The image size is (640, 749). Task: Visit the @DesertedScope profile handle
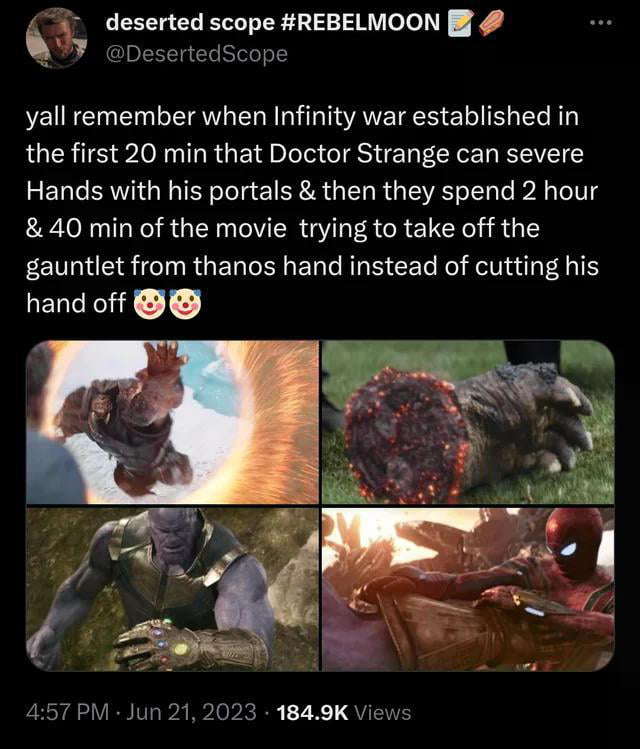(x=196, y=53)
